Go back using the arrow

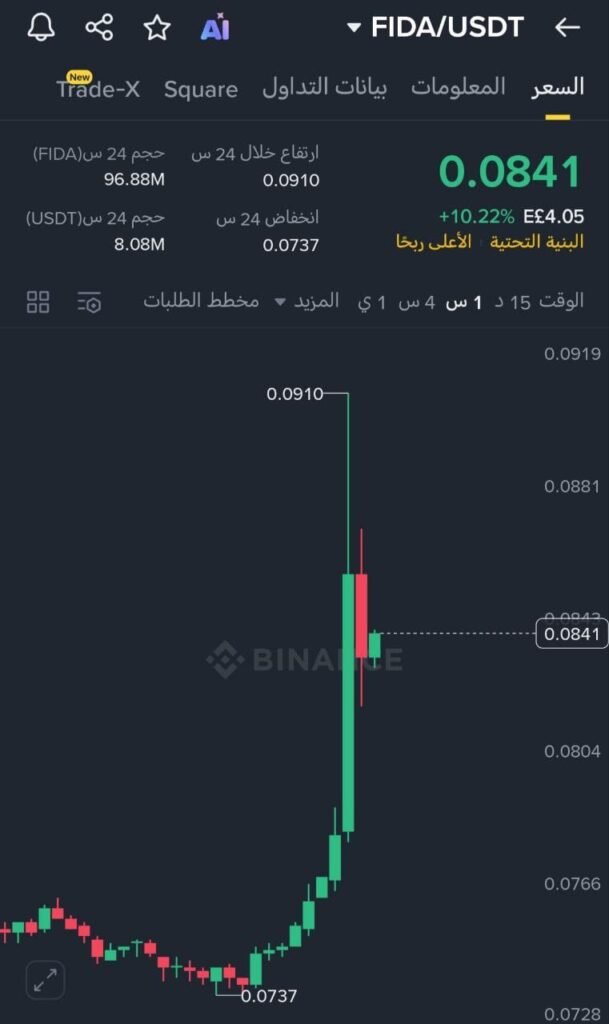[x=567, y=27]
